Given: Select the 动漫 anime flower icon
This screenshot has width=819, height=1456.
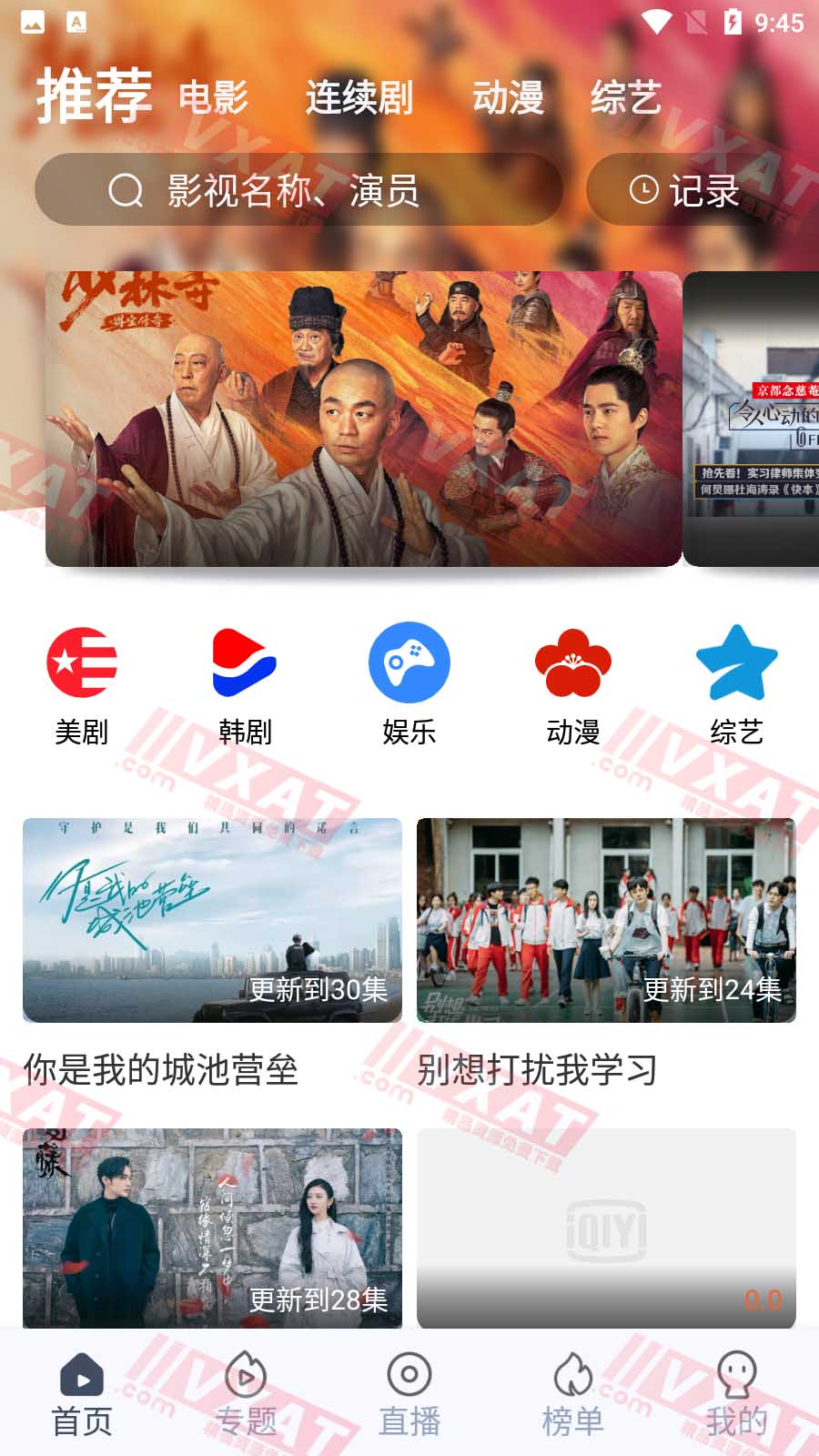Looking at the screenshot, I should coord(572,662).
